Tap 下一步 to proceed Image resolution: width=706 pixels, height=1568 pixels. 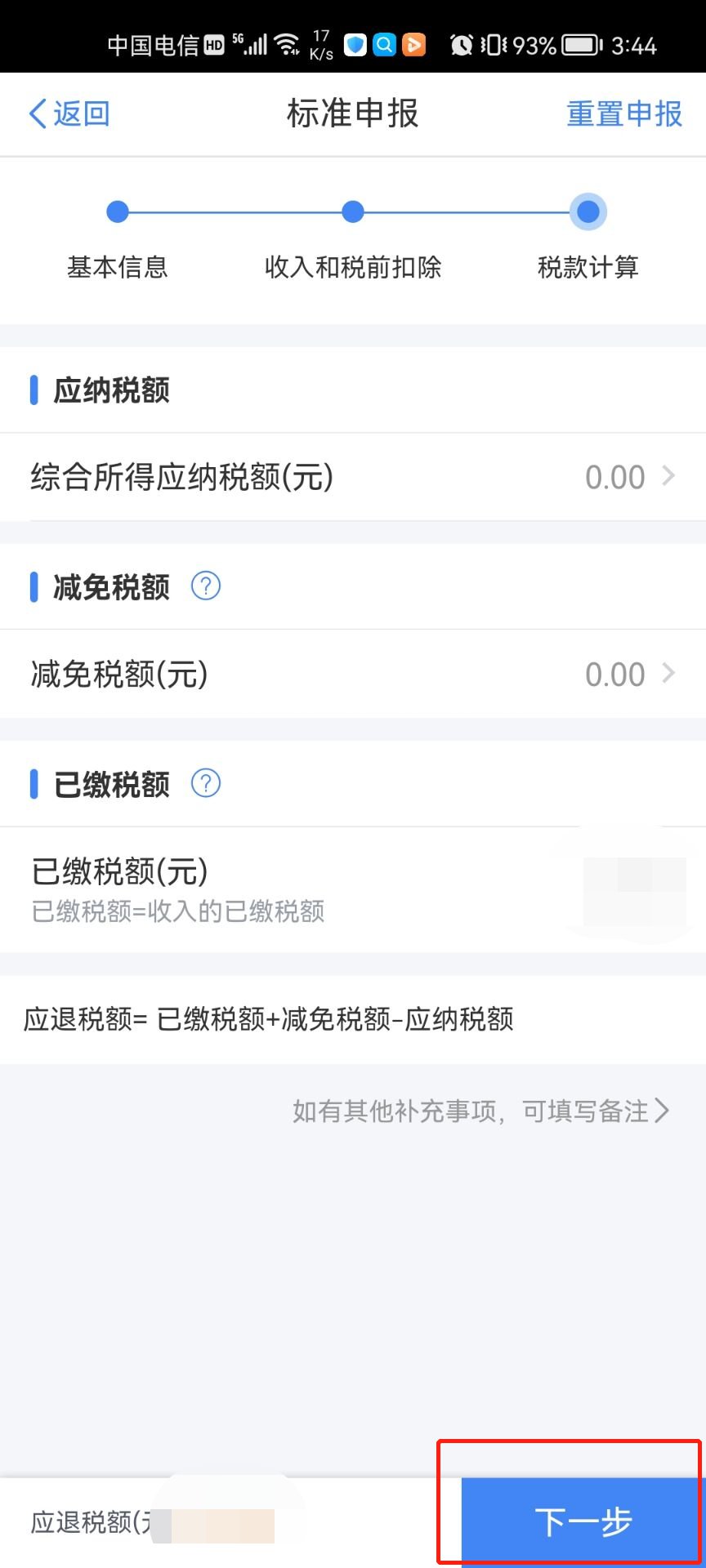(x=583, y=1521)
